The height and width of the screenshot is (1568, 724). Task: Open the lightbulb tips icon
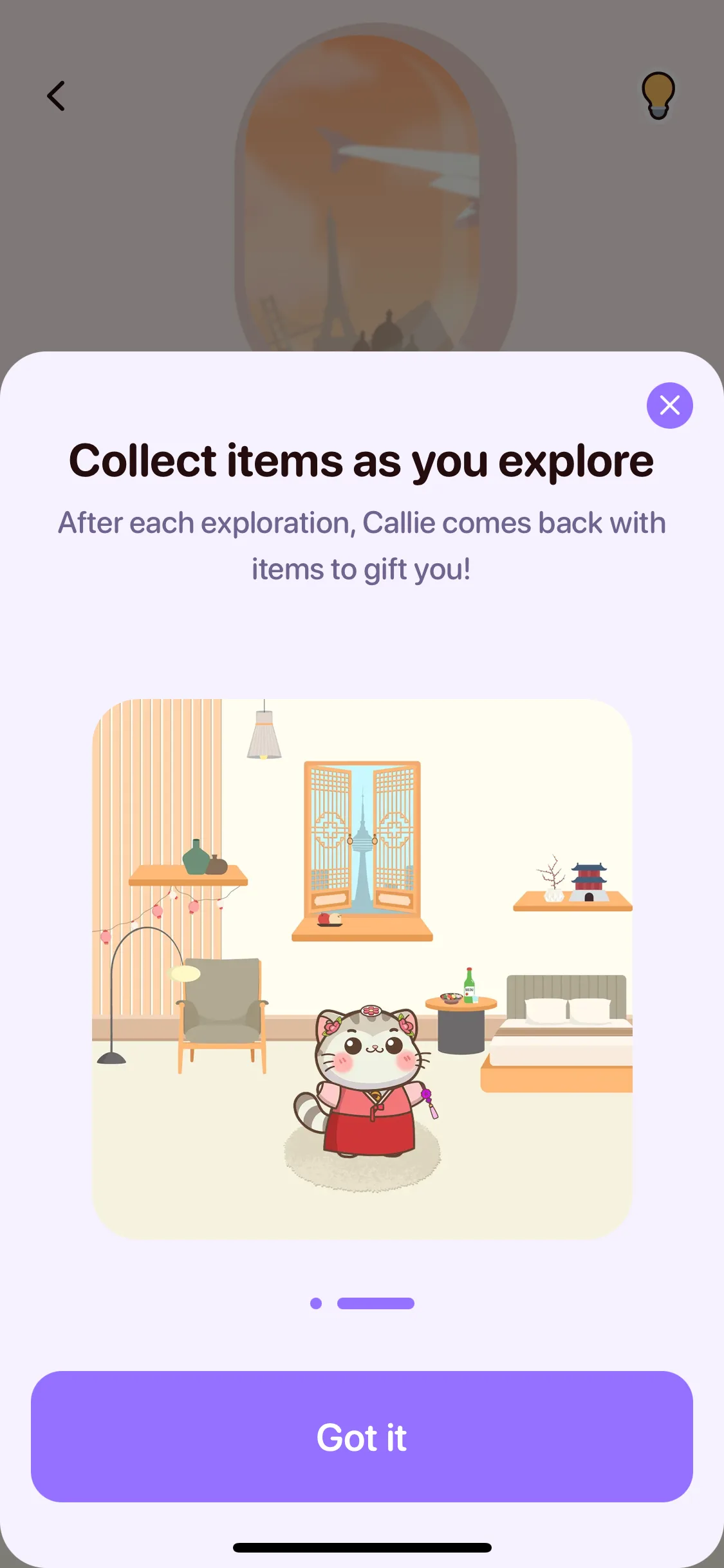[x=658, y=96]
